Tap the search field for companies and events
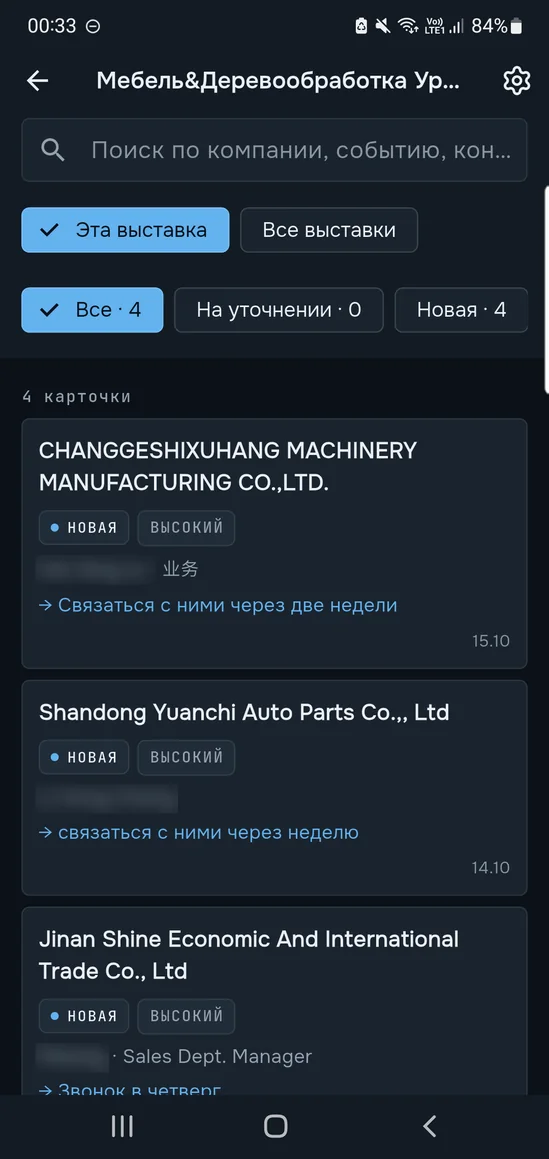Screen dimensions: 549x1159 (x=274, y=150)
